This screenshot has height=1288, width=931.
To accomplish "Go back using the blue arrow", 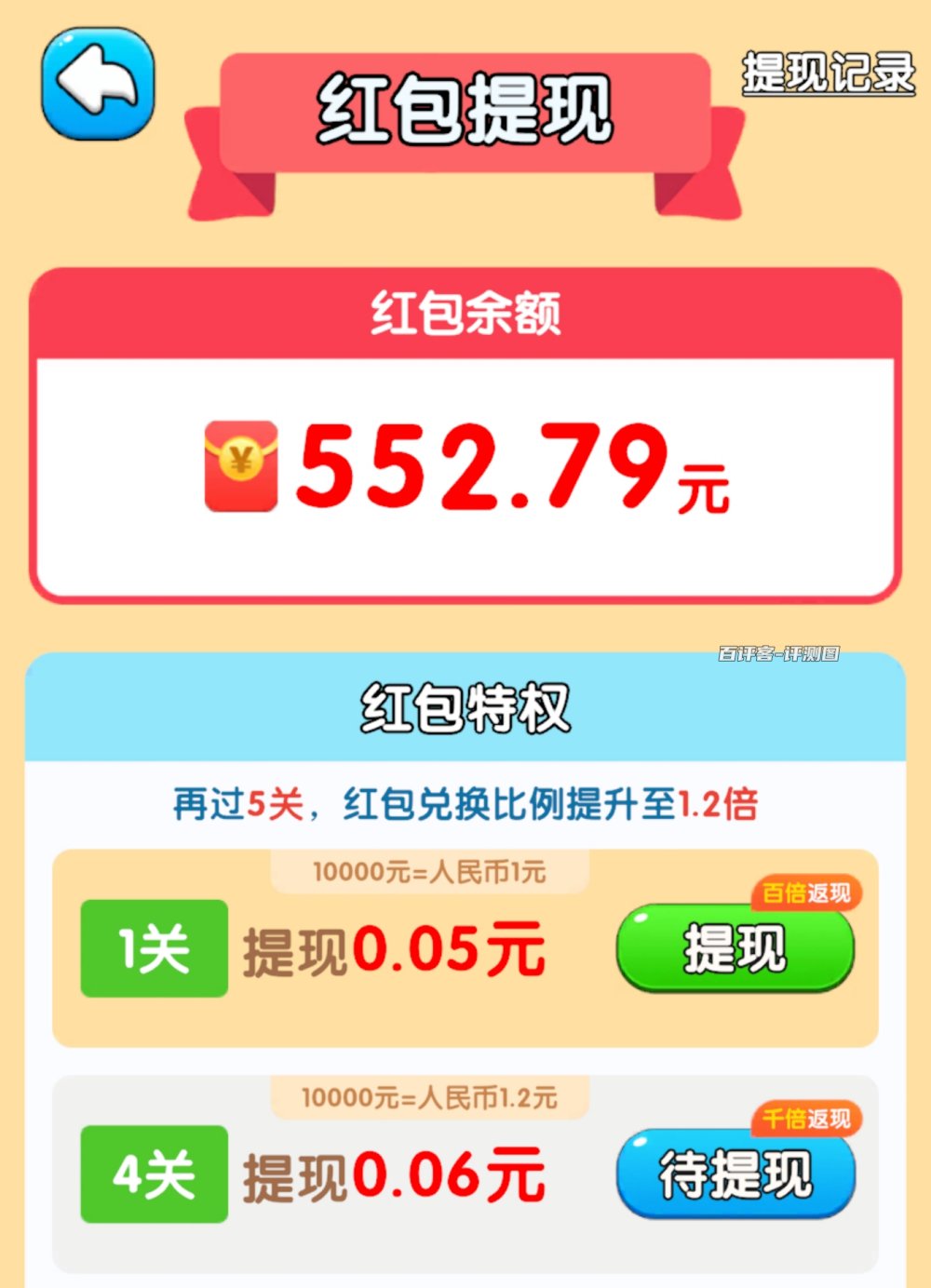I will click(x=98, y=85).
